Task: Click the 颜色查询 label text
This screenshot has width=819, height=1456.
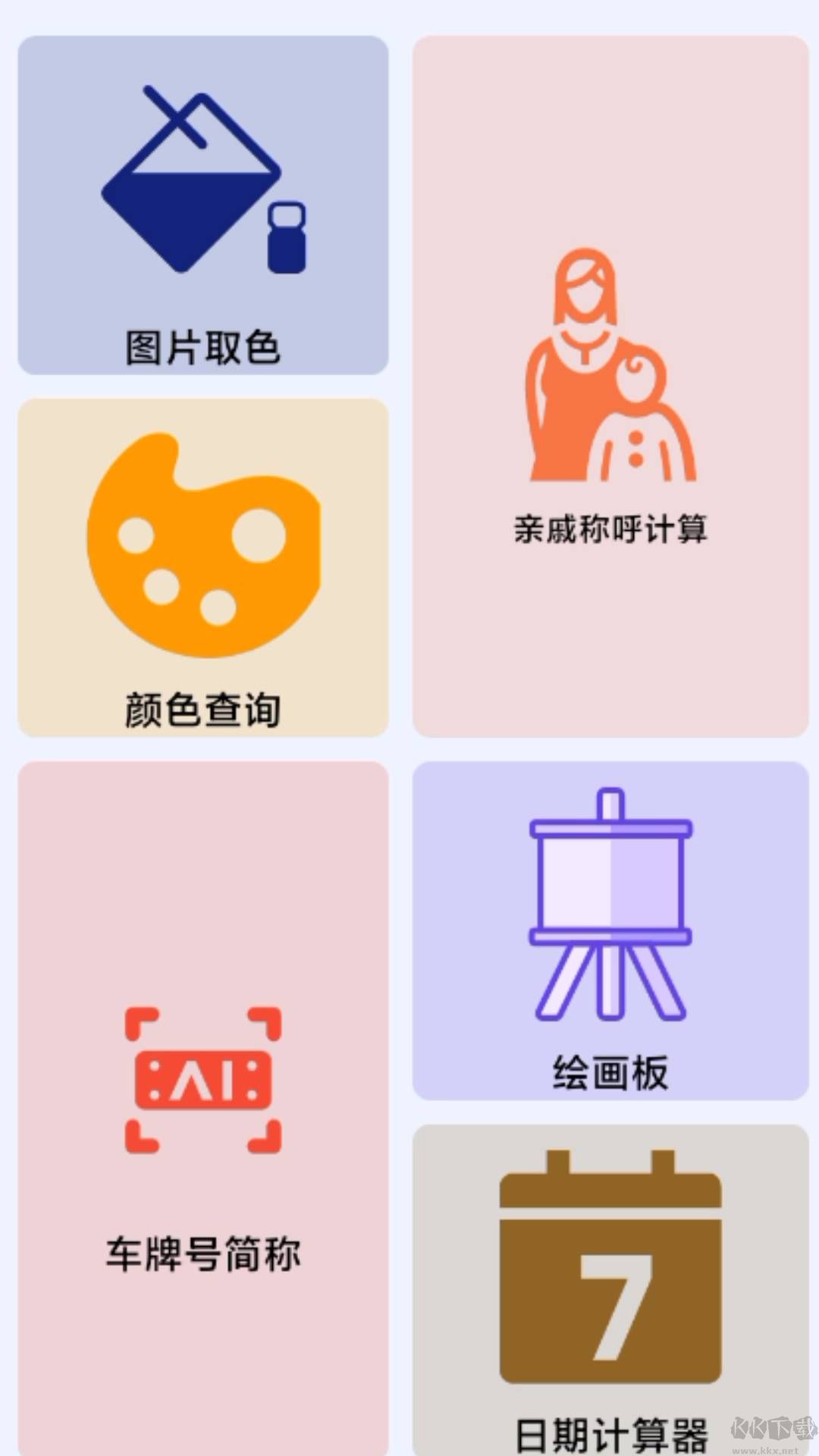Action: tap(203, 709)
